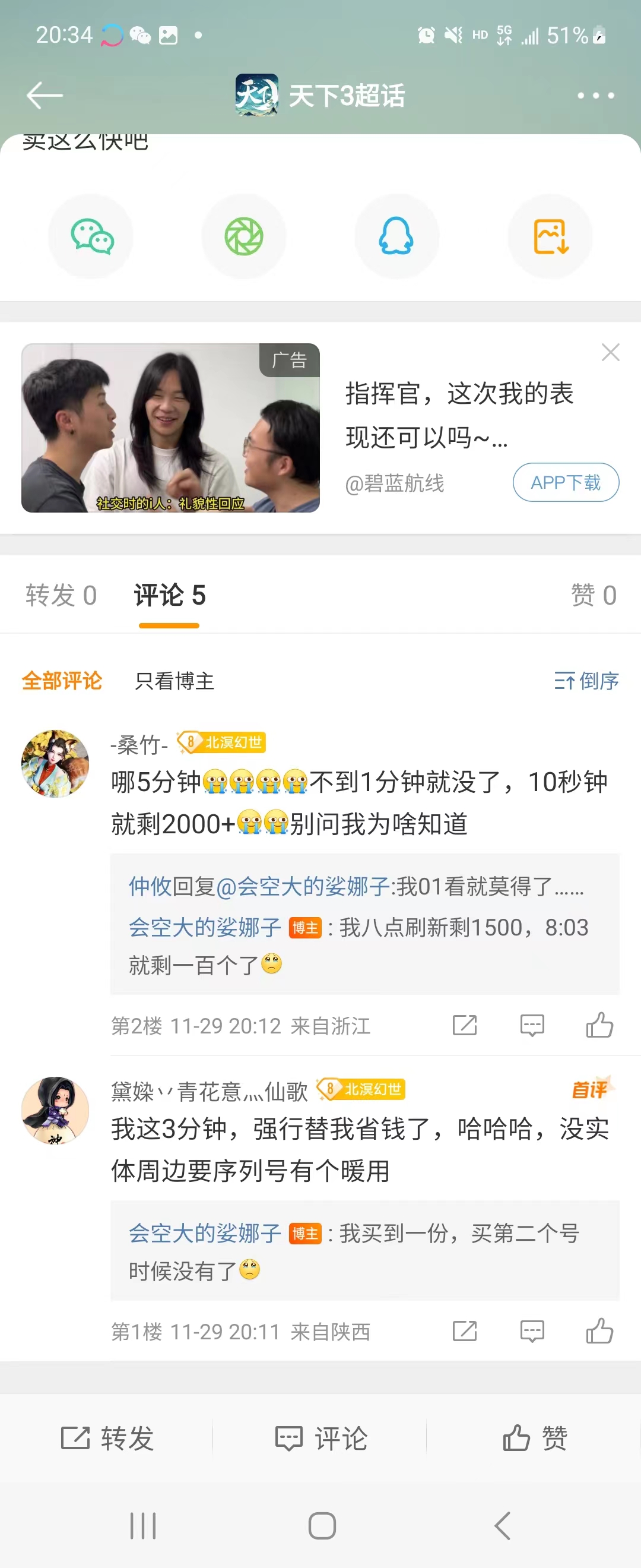641x1568 pixels.
Task: Go back using the top-left arrow
Action: (45, 96)
